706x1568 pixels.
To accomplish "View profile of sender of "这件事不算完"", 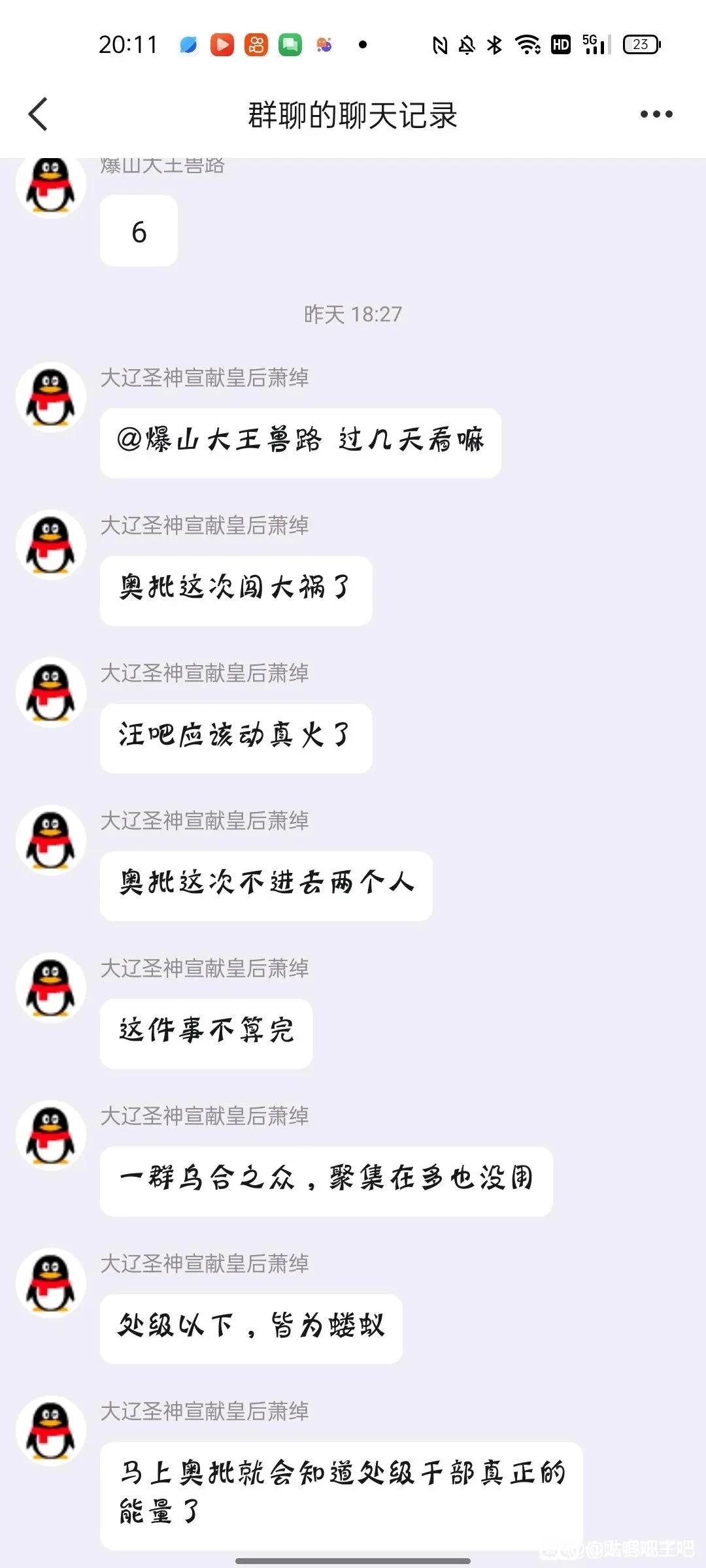I will [51, 987].
